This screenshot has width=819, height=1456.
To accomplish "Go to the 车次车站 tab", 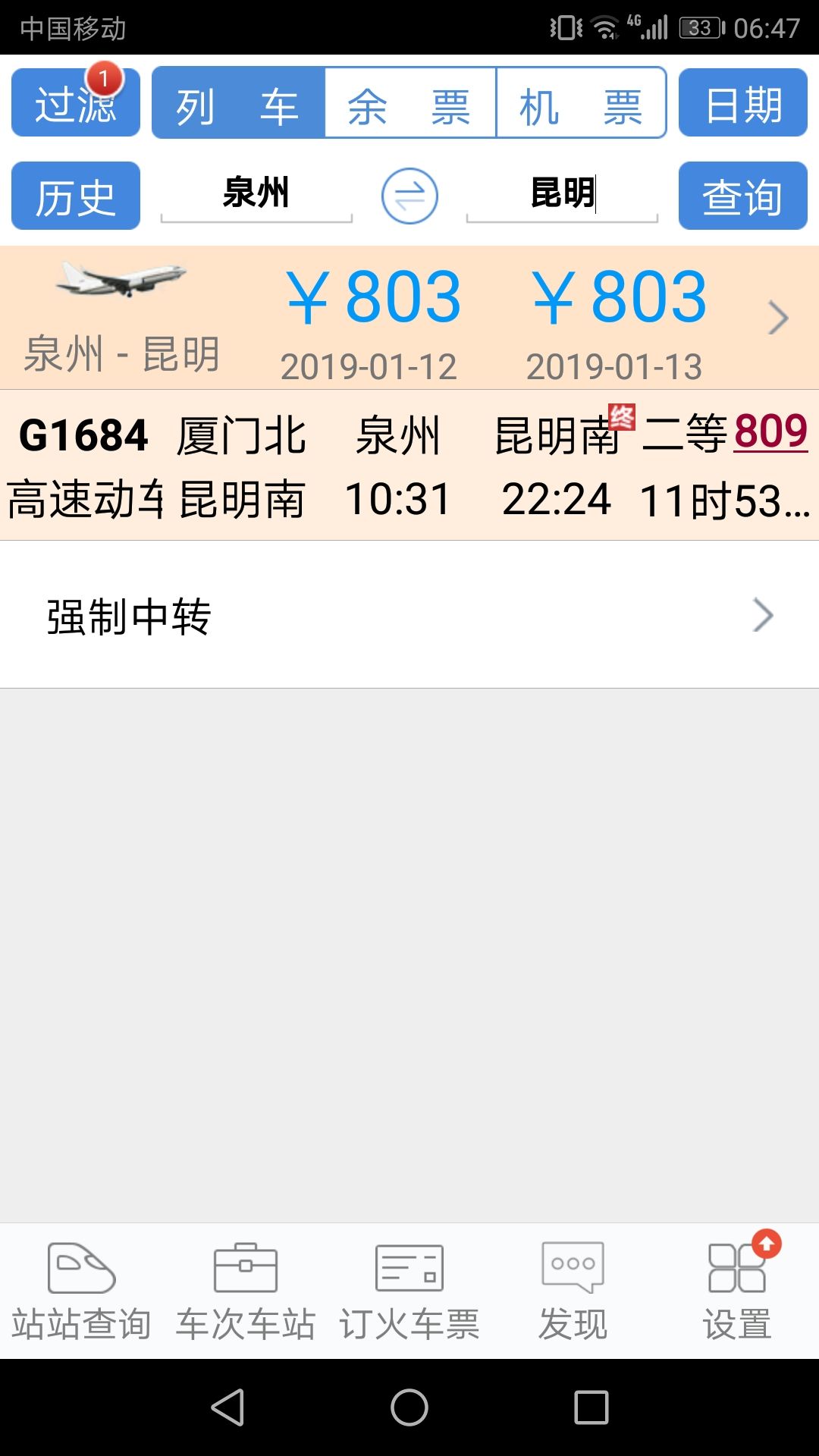I will (246, 1291).
